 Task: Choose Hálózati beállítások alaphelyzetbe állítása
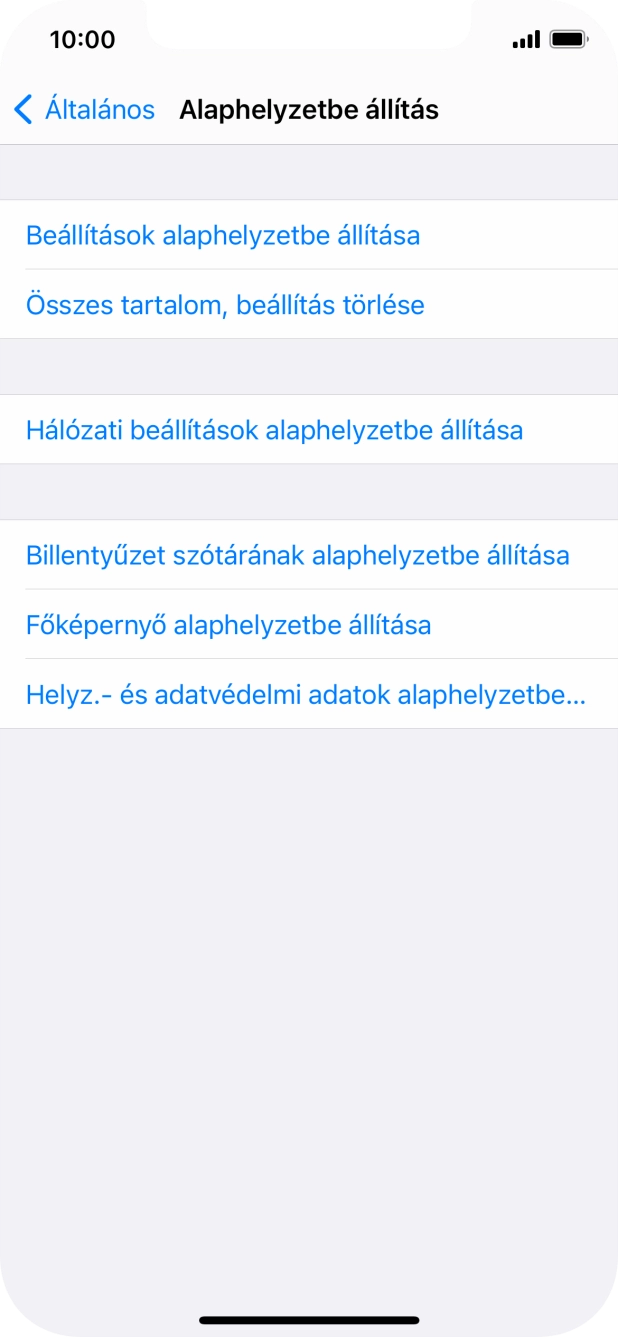coord(275,430)
